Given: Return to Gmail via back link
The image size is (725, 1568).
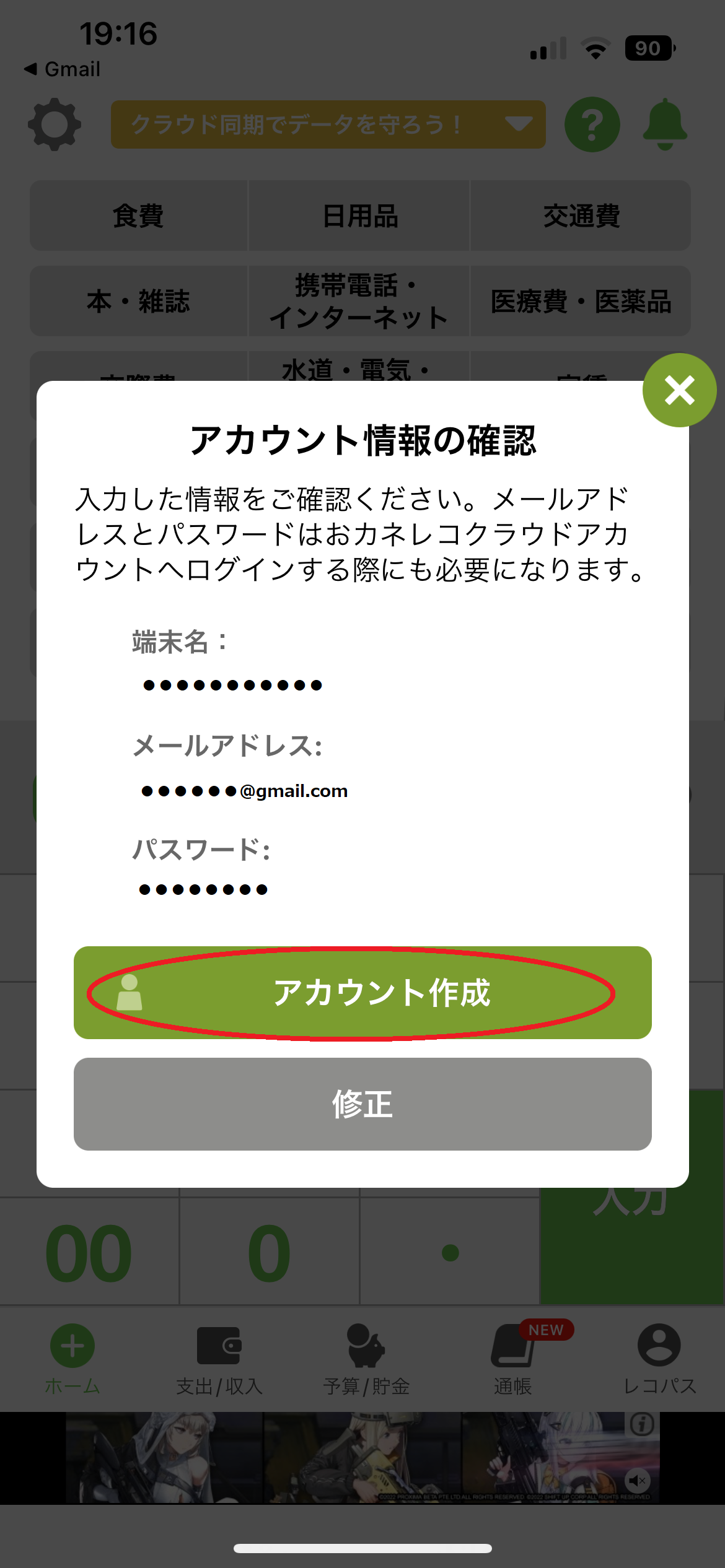Looking at the screenshot, I should point(62,69).
